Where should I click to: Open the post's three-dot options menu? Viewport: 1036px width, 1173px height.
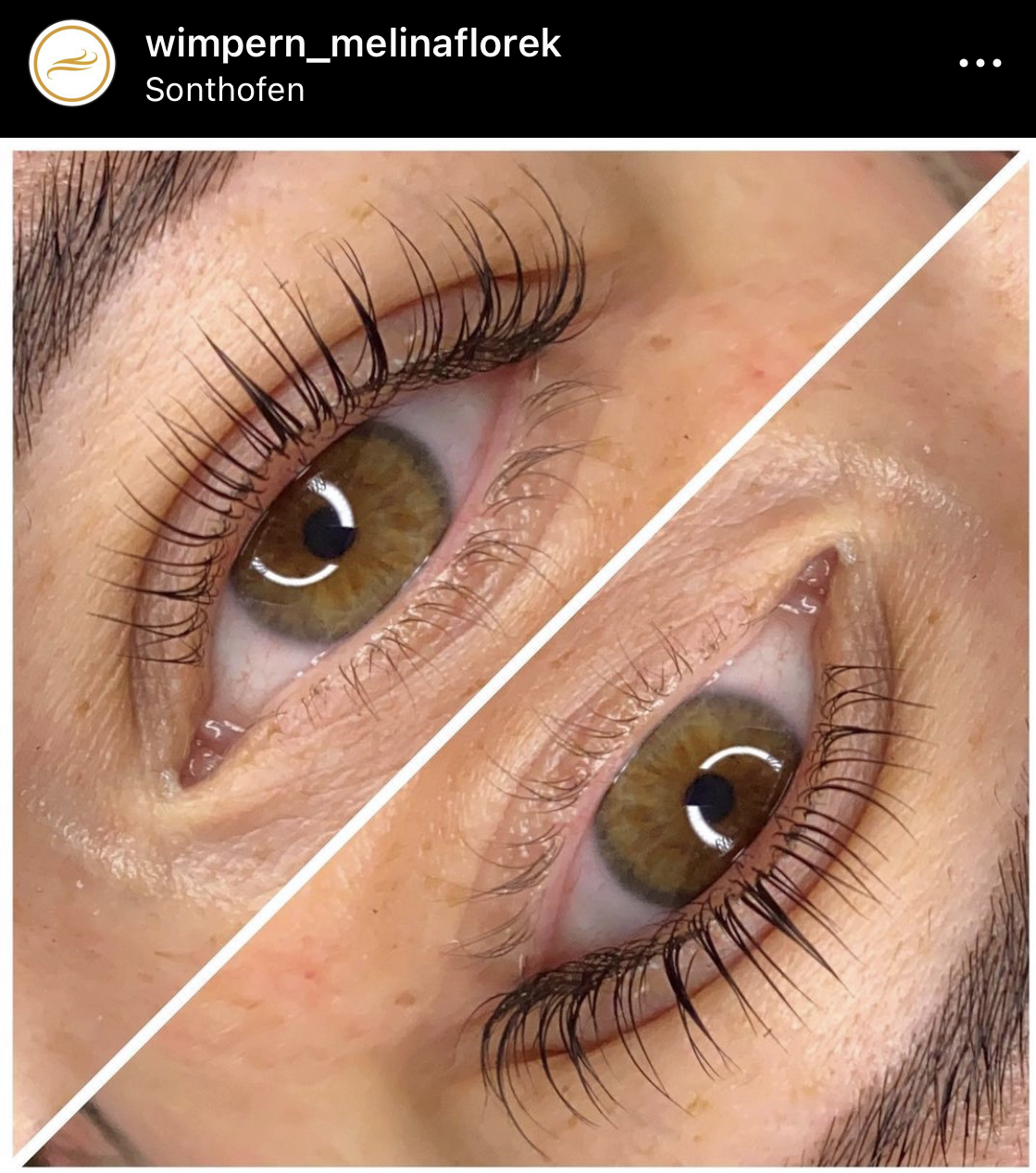coord(980,63)
